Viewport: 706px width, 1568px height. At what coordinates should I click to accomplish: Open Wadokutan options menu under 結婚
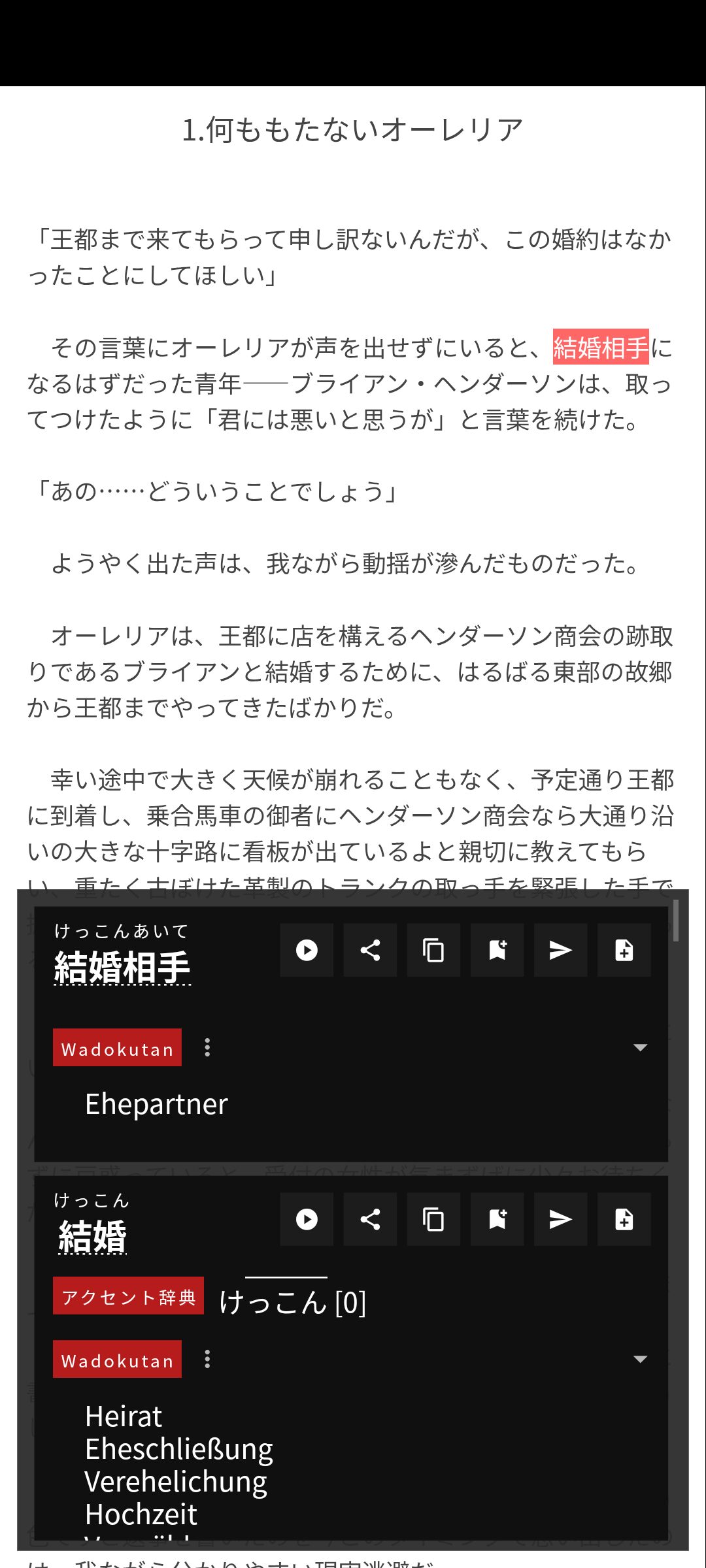coord(207,1359)
